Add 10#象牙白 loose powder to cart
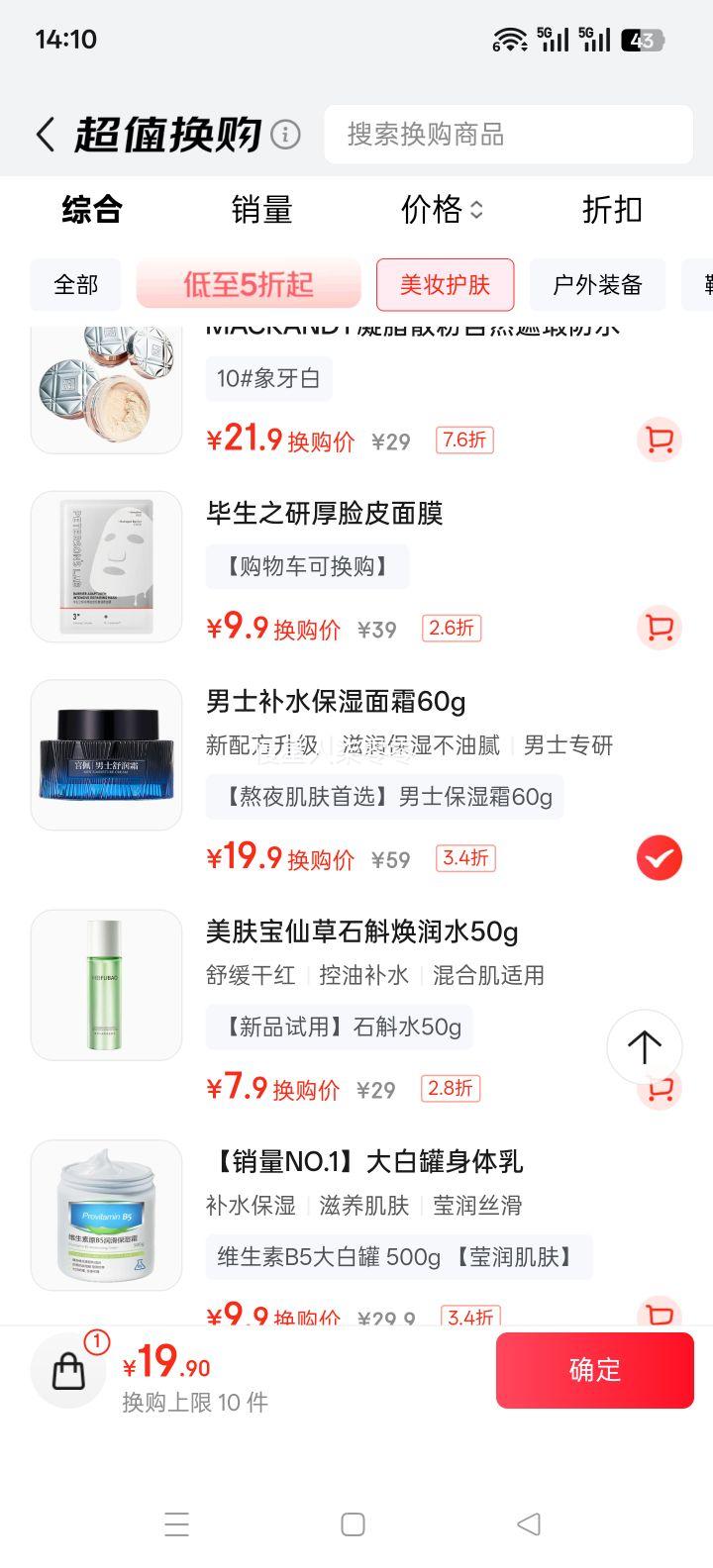The height and width of the screenshot is (1568, 713). [x=659, y=441]
